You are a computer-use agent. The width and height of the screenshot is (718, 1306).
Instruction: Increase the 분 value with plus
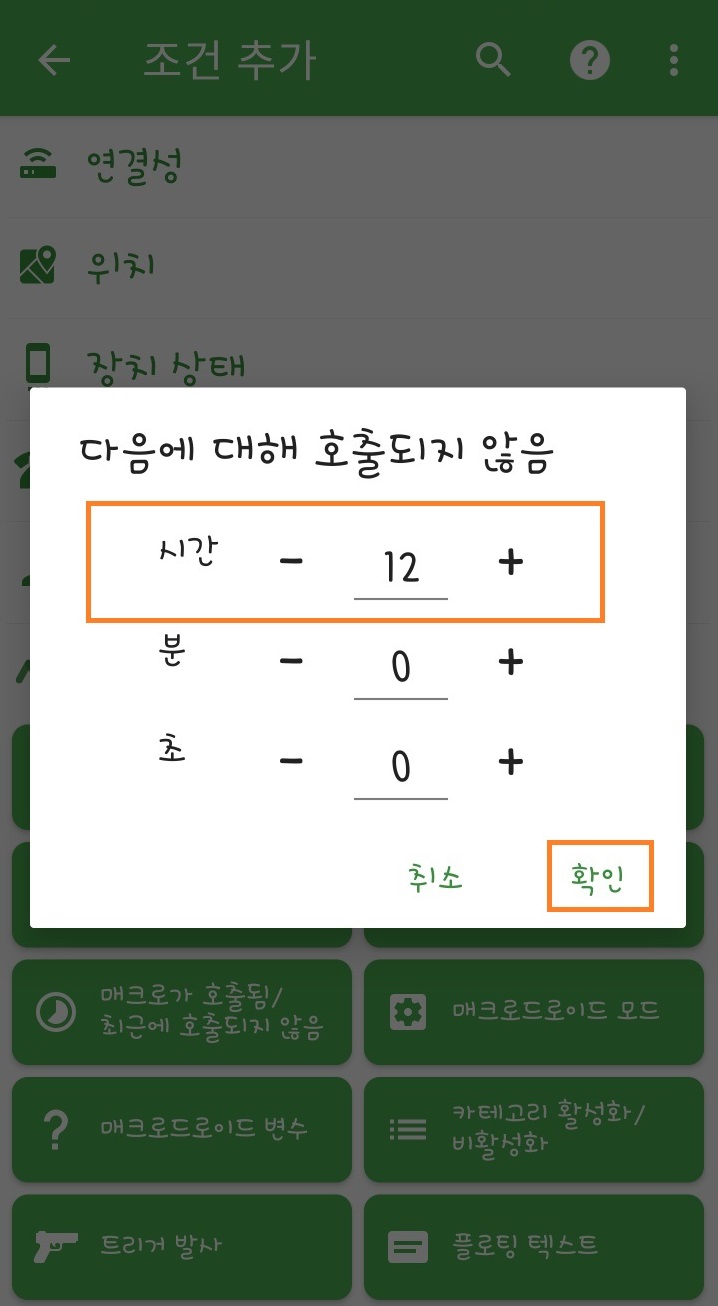[510, 662]
